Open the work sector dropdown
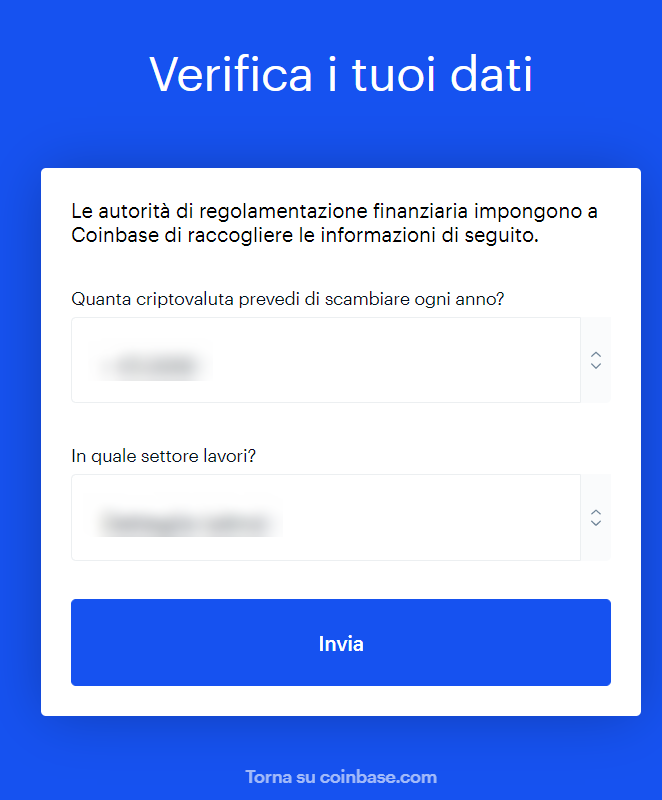Screen dimensions: 662x800 coord(340,517)
